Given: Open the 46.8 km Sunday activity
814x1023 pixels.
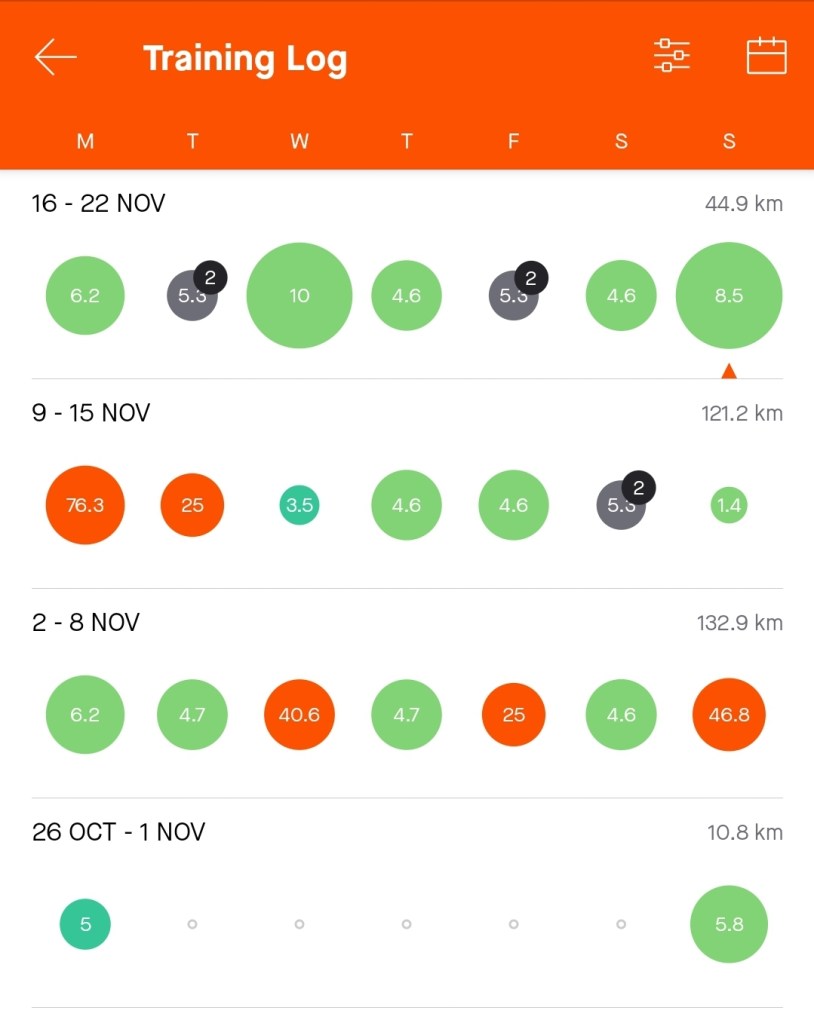Looking at the screenshot, I should pos(729,715).
